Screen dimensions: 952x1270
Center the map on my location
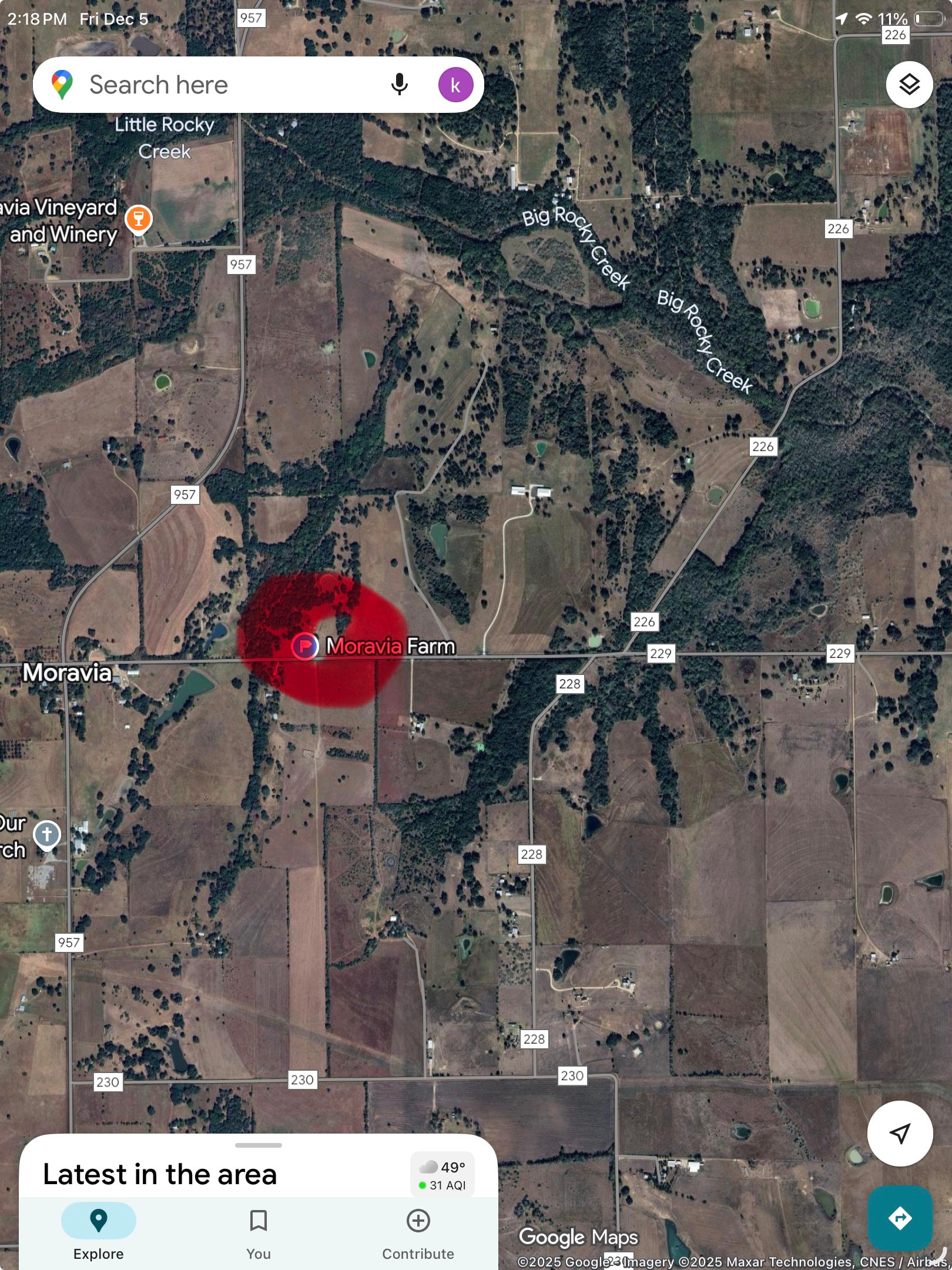[900, 1133]
